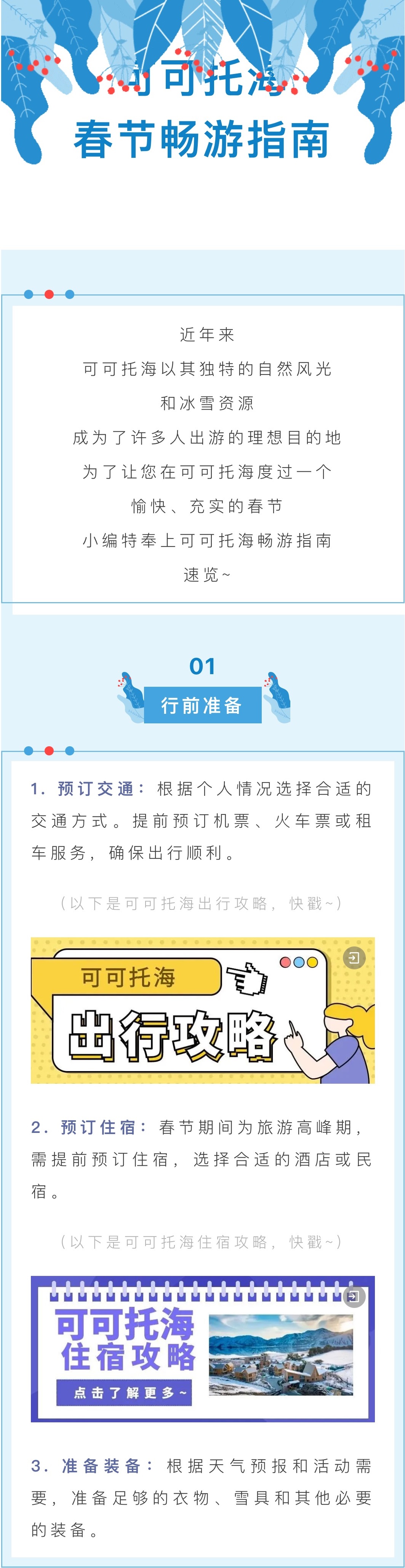Open the 可可托海出行攻略 banner
Viewport: 405px width, 1568px height.
[x=203, y=1011]
